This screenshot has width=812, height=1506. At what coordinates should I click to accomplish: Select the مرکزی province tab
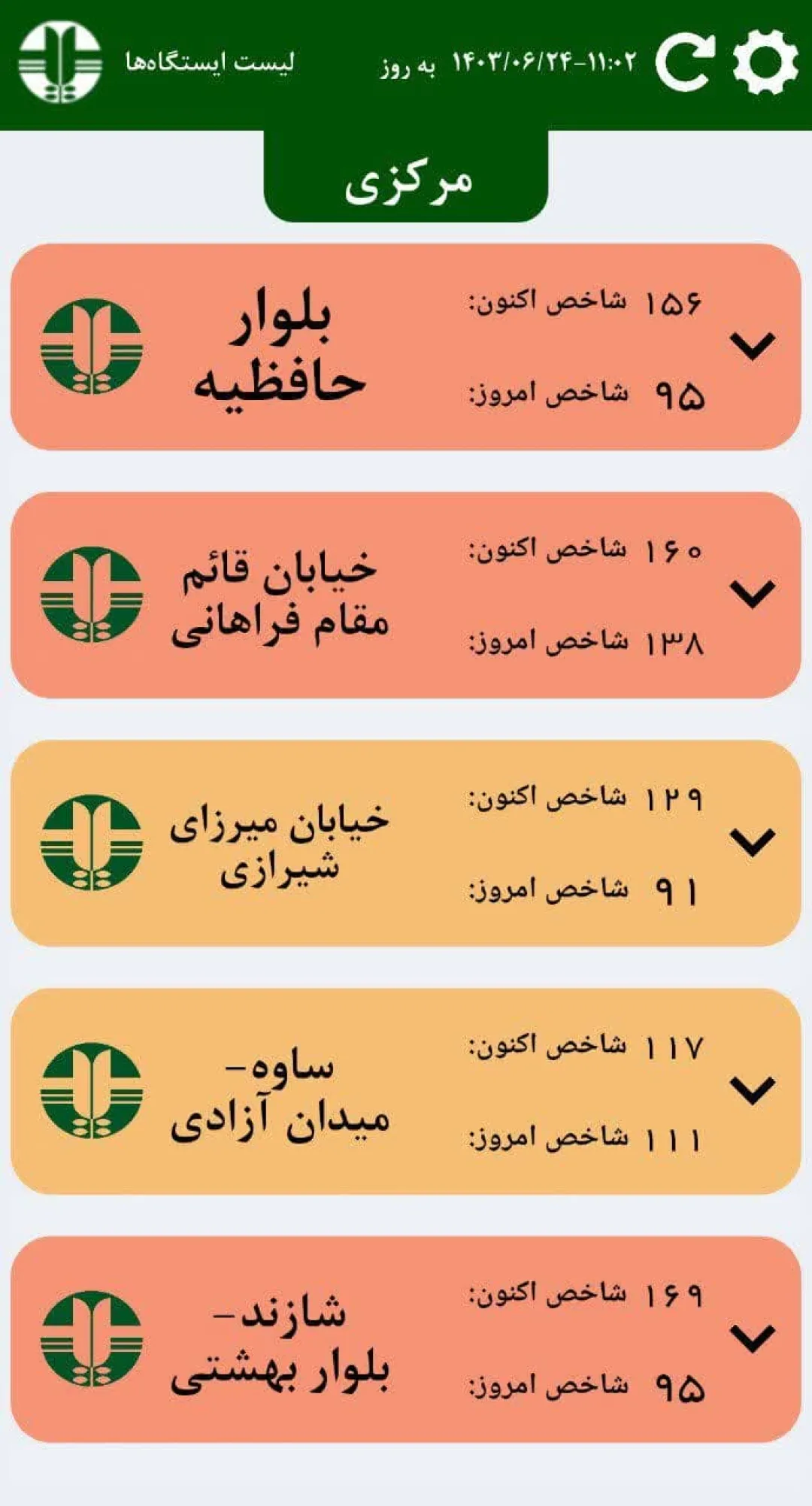pos(406,177)
